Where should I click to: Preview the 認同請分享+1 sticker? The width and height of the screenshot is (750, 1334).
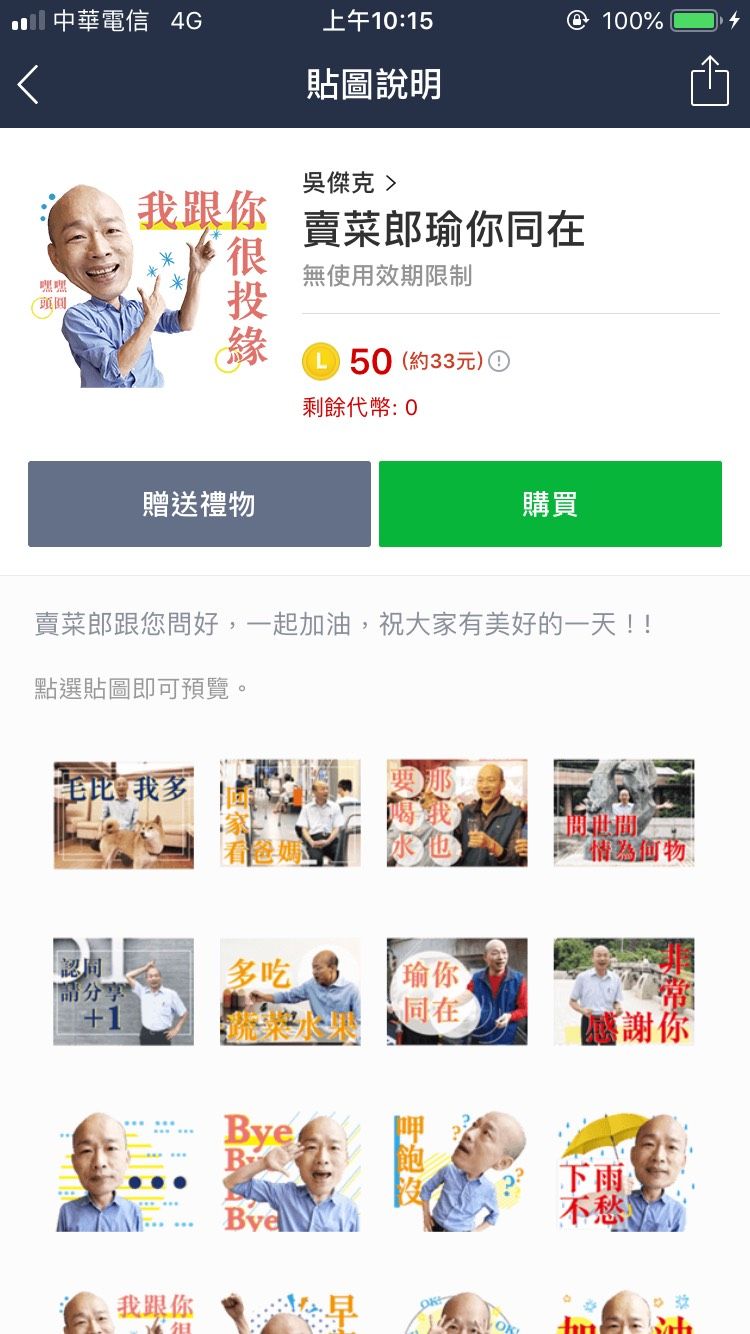(x=123, y=991)
